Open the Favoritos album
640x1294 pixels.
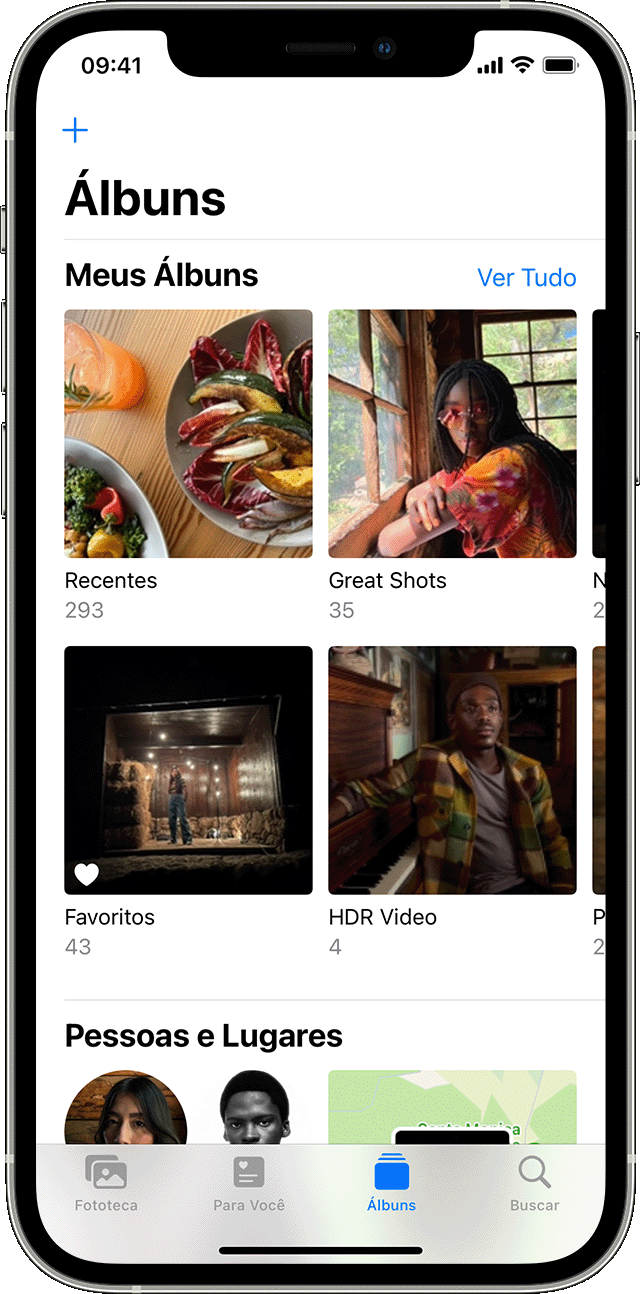(x=188, y=770)
